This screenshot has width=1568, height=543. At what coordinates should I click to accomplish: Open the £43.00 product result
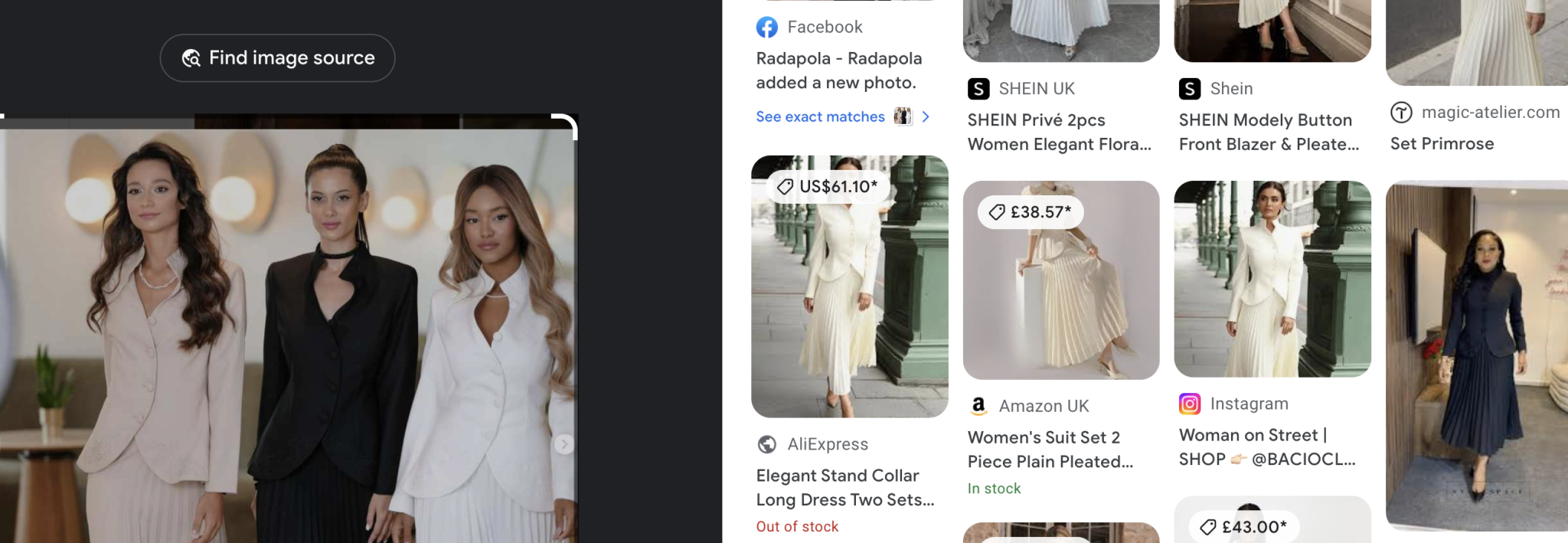coord(1272,521)
